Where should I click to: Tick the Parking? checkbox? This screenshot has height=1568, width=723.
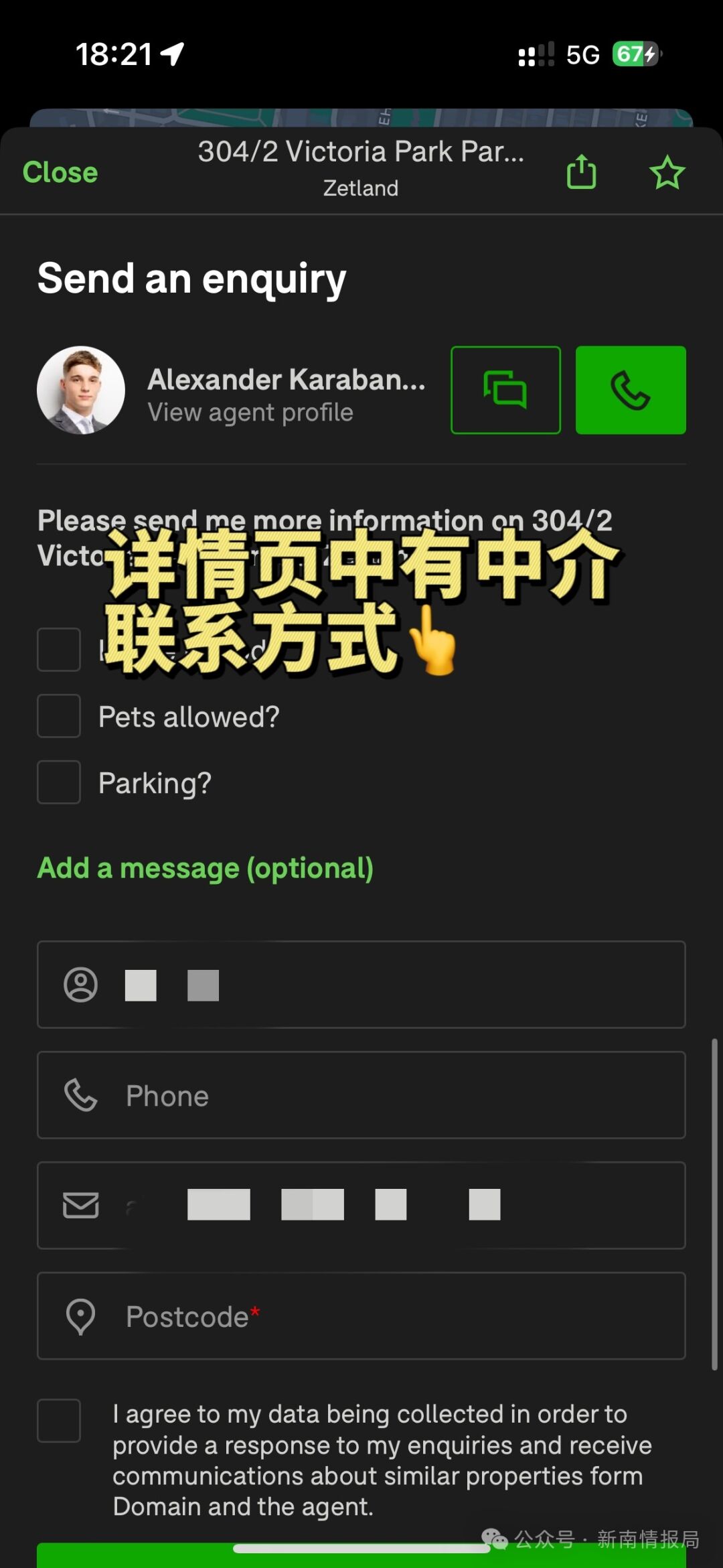59,782
